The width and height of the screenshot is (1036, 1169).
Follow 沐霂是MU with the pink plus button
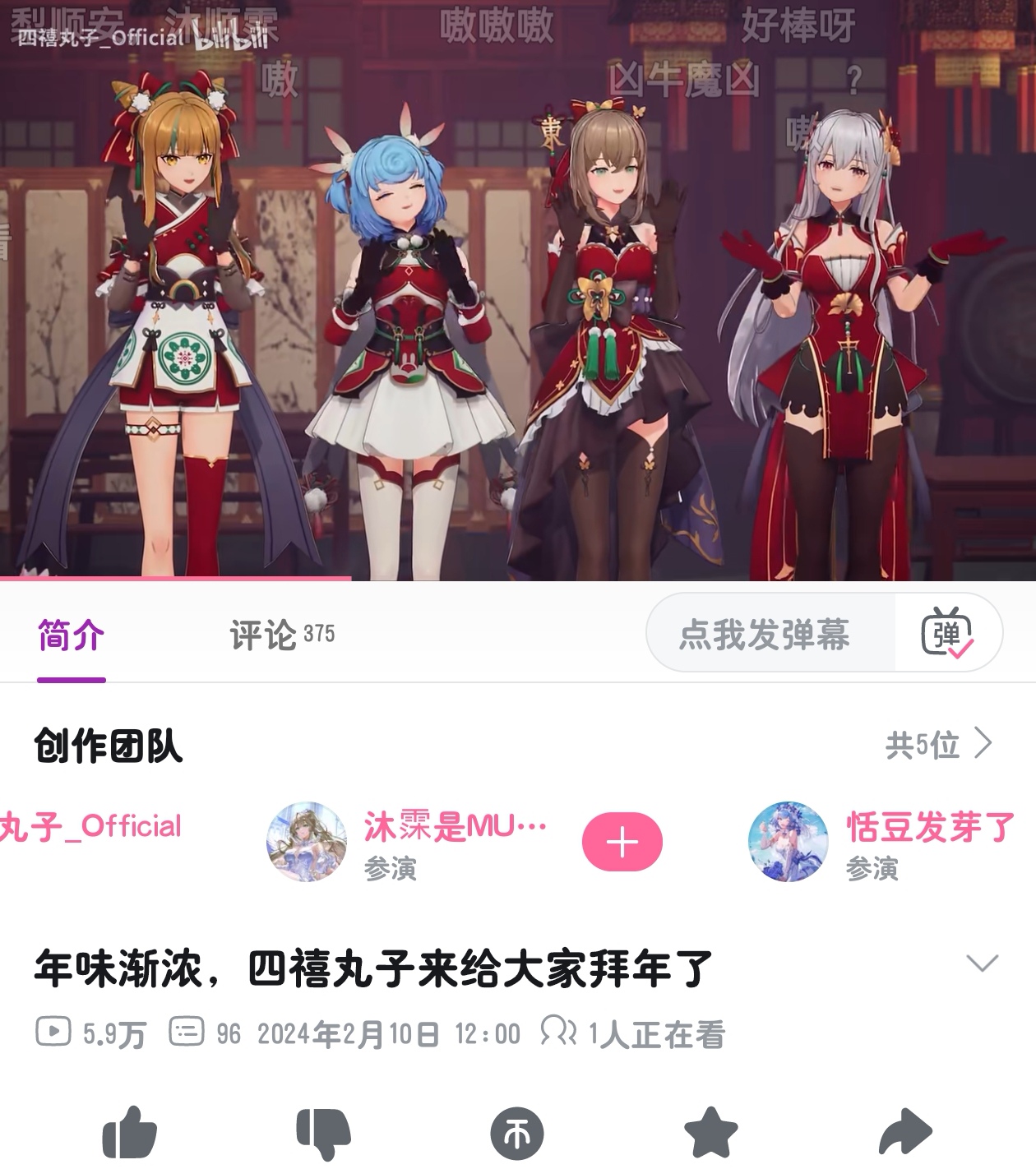click(622, 842)
